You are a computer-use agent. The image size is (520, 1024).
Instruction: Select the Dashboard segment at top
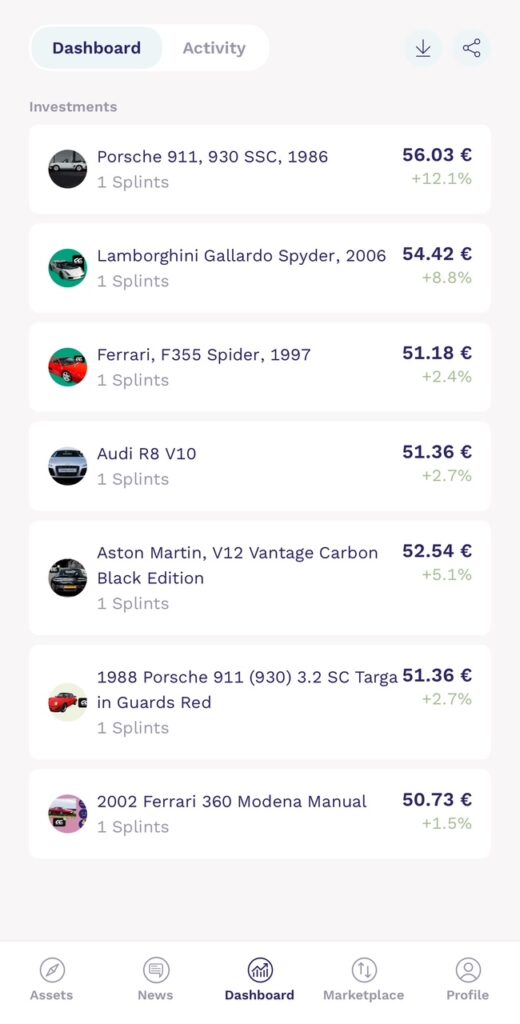tap(97, 48)
